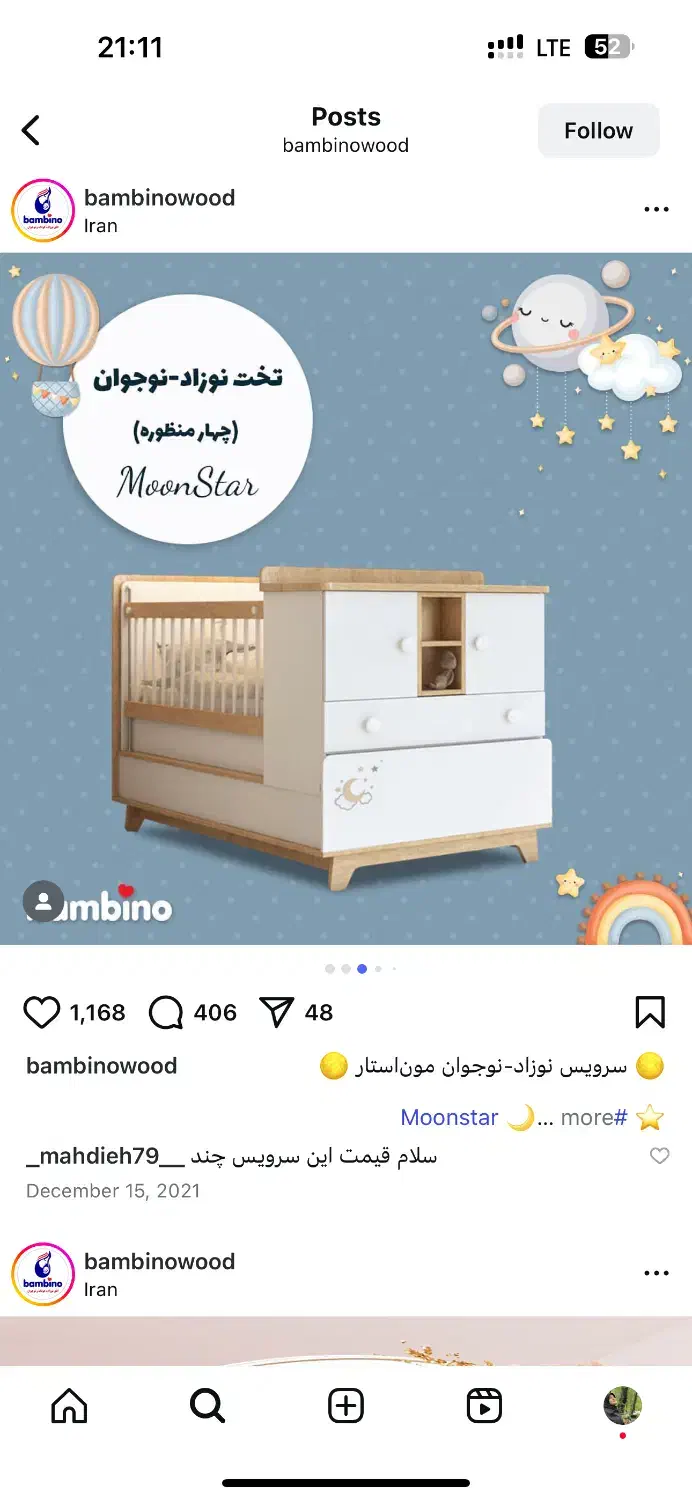Open the Moonstar hashtag link

449,1118
